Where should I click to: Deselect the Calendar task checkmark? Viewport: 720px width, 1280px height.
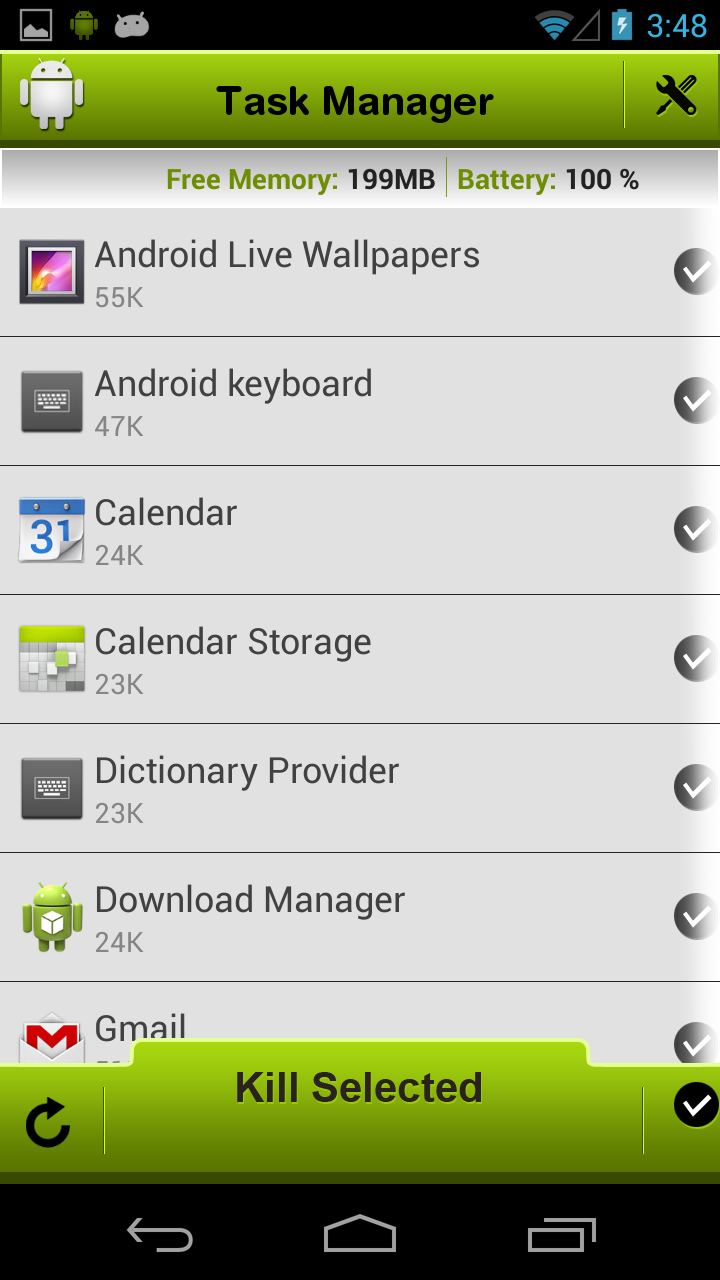click(x=697, y=529)
